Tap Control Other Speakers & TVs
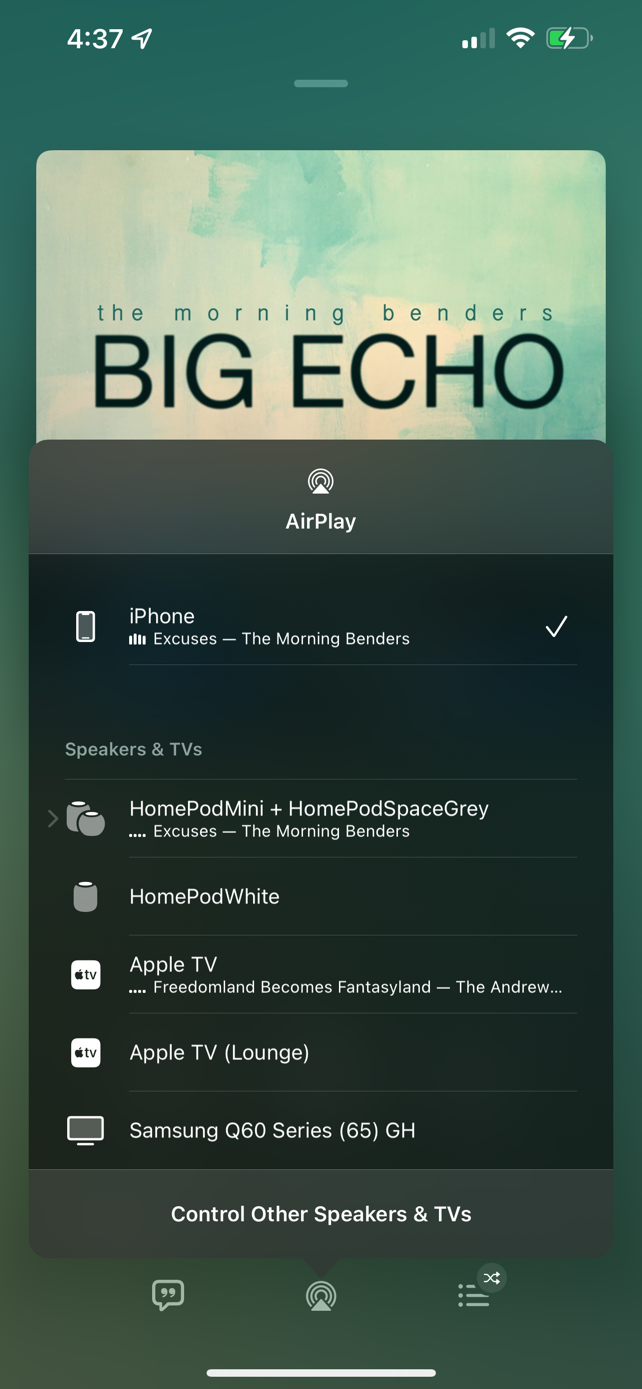This screenshot has width=642, height=1389. tap(321, 1214)
